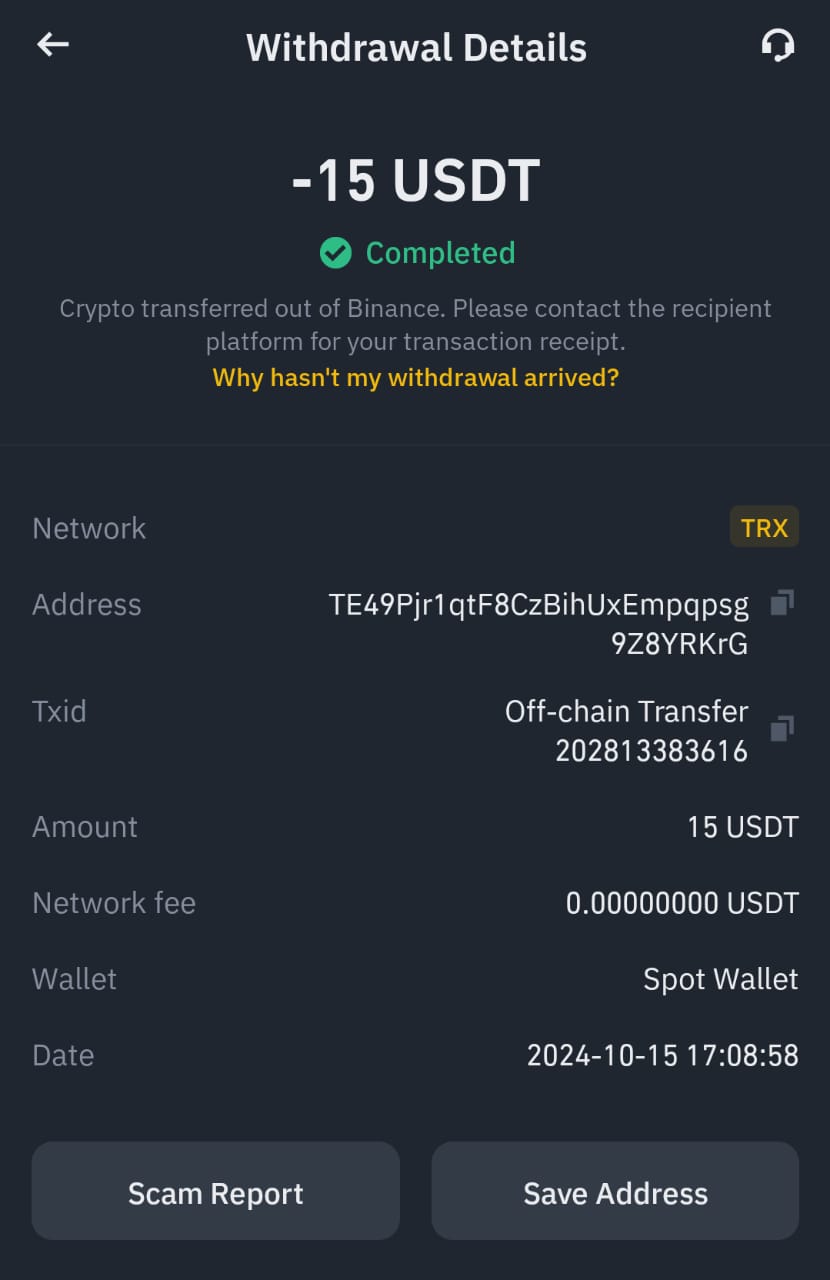Tap the green Completed checkmark icon

pos(336,253)
